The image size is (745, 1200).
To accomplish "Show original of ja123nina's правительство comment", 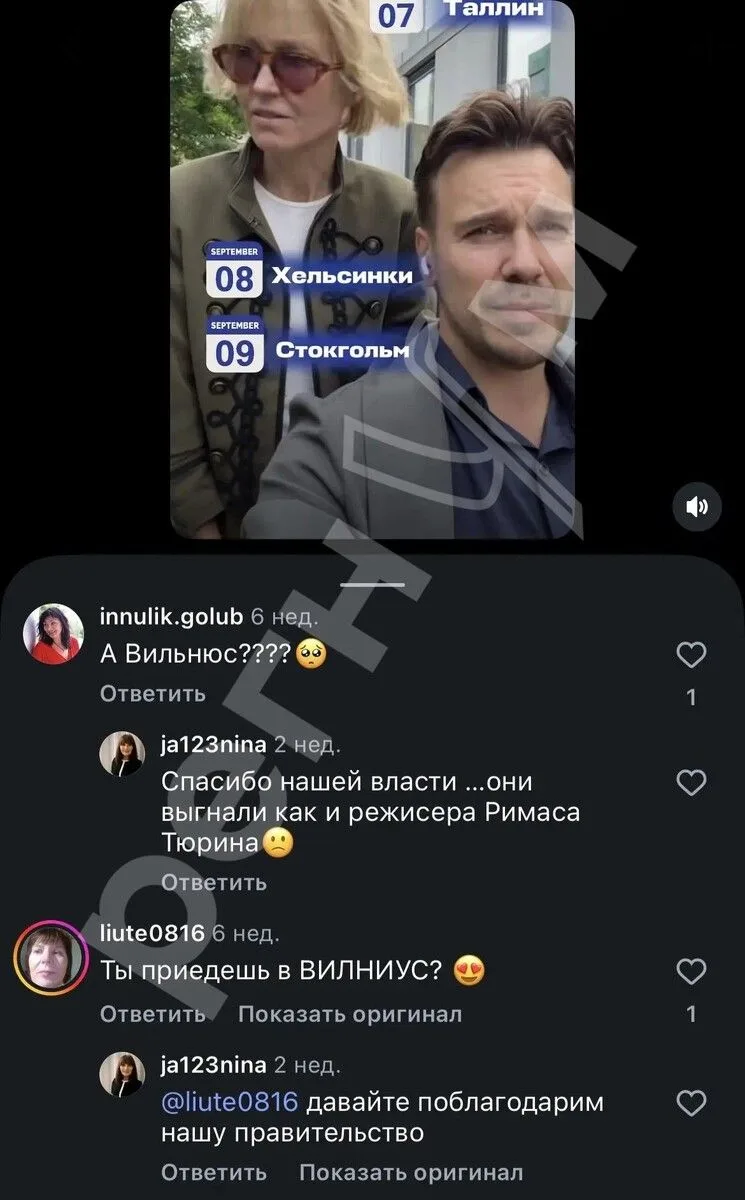I will click(411, 1172).
